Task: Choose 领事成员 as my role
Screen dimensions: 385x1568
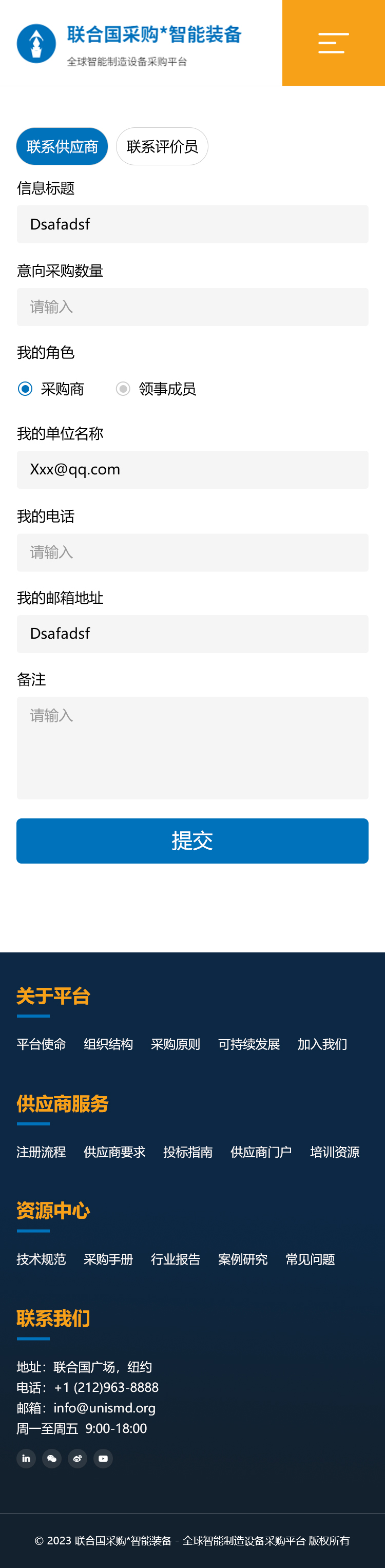Action: pyautogui.click(x=124, y=389)
